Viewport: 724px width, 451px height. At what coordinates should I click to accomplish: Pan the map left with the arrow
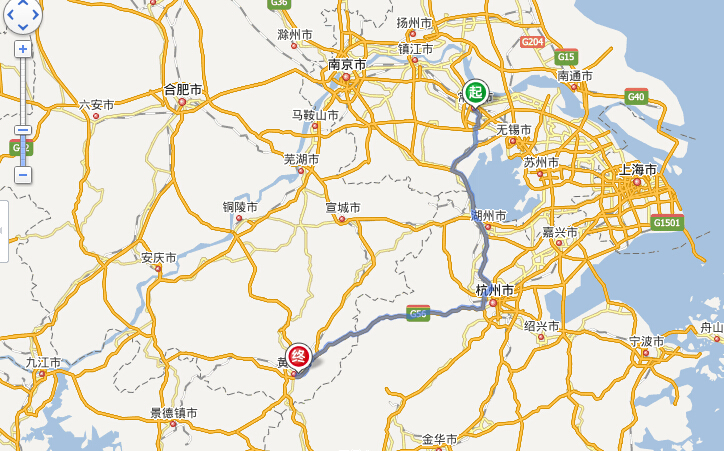click(x=8, y=14)
